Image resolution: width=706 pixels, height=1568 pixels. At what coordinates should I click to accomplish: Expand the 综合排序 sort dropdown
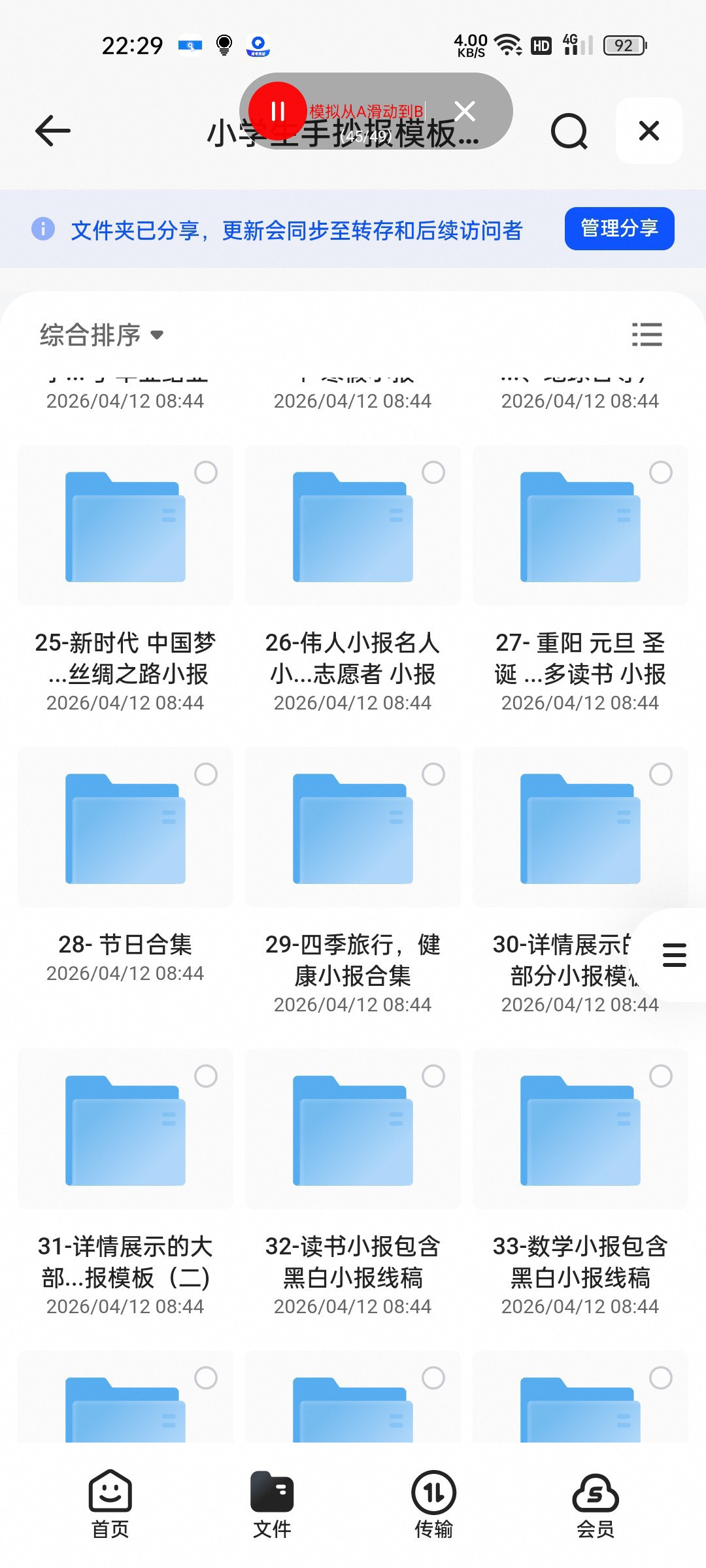[101, 335]
